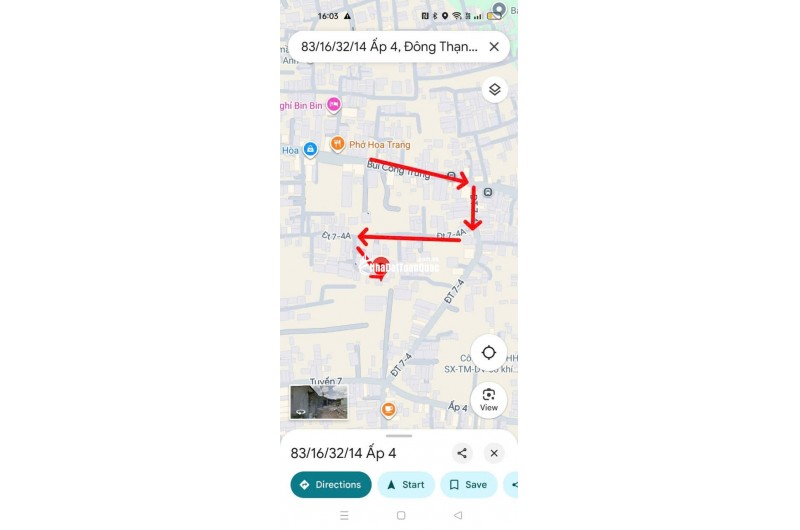Open the map layers selector
This screenshot has width=800, height=530.
click(494, 90)
